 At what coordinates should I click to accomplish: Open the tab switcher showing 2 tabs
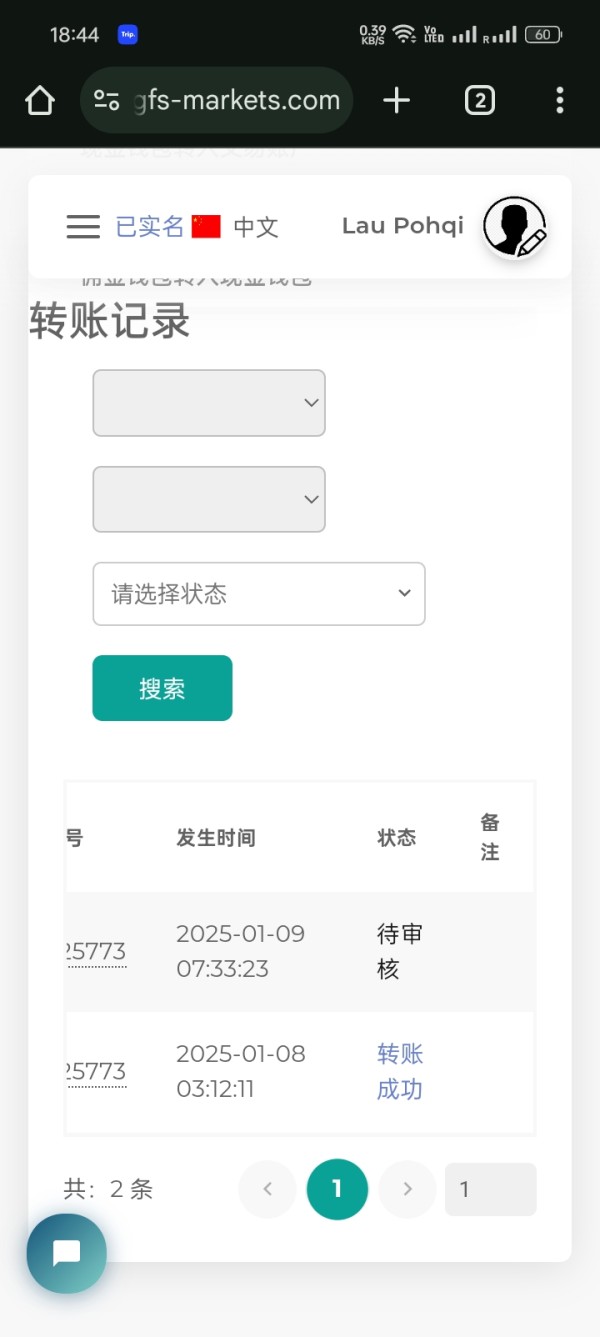pyautogui.click(x=480, y=100)
